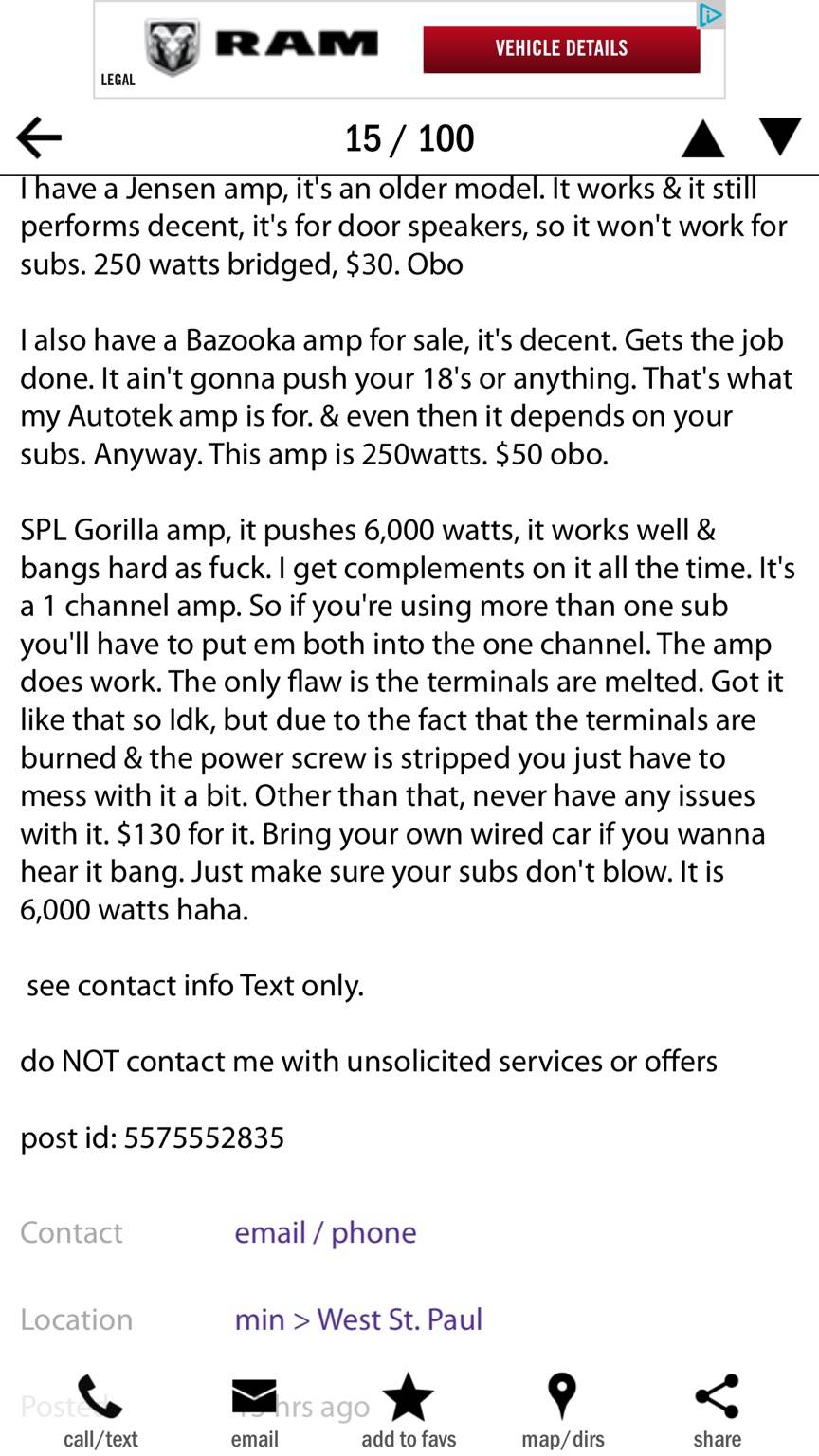The height and width of the screenshot is (1456, 819).
Task: Add this posting to favorites
Action: (x=409, y=1411)
